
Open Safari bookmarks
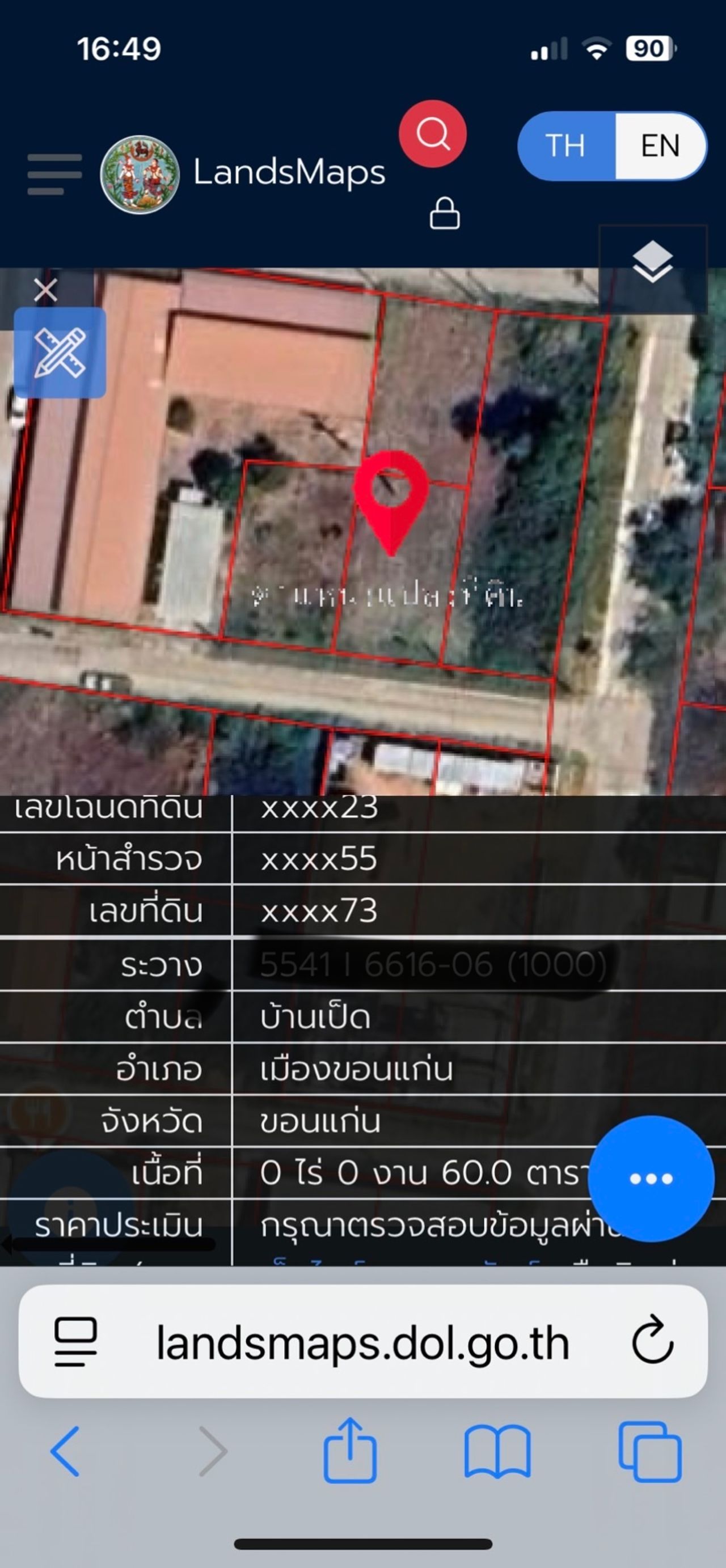coord(497,1452)
